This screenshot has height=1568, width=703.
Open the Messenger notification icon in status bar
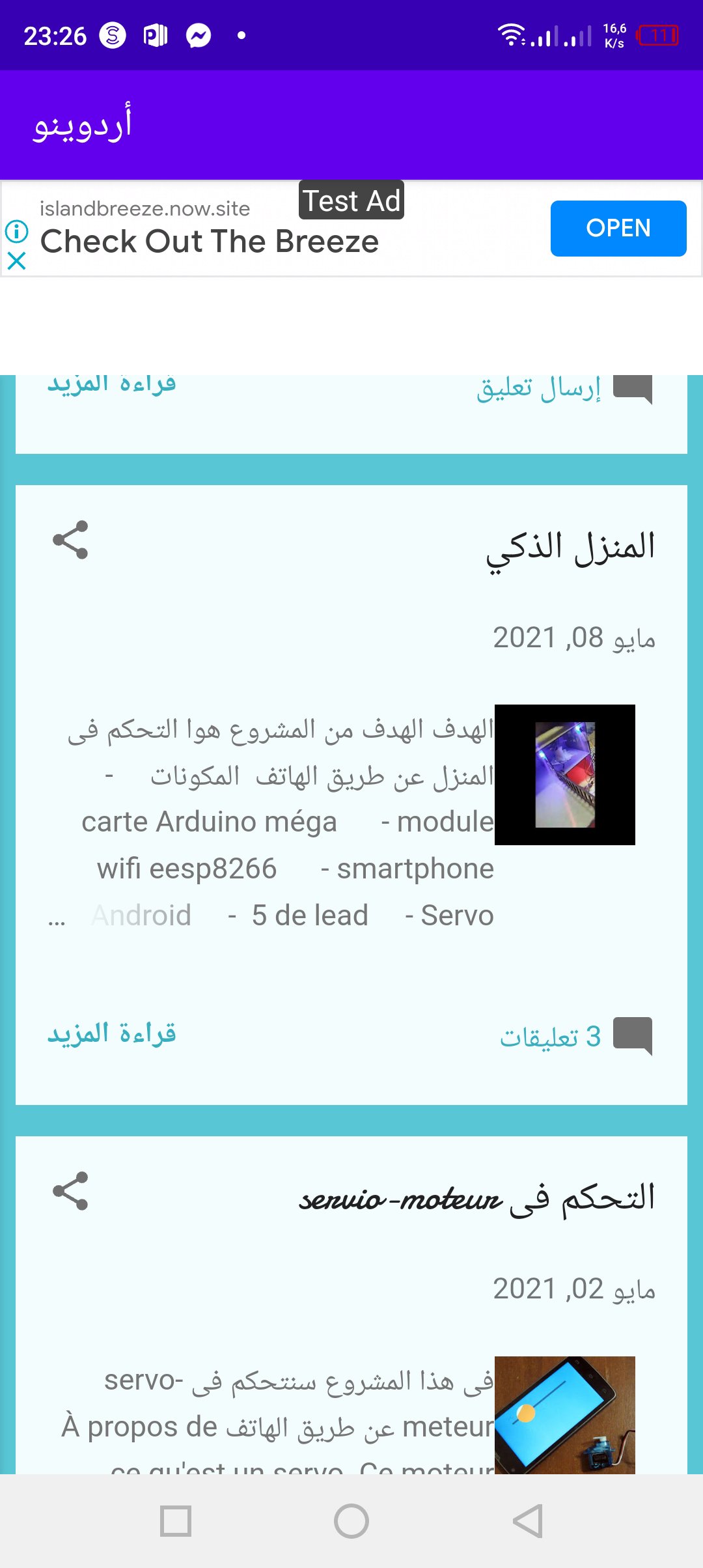199,35
